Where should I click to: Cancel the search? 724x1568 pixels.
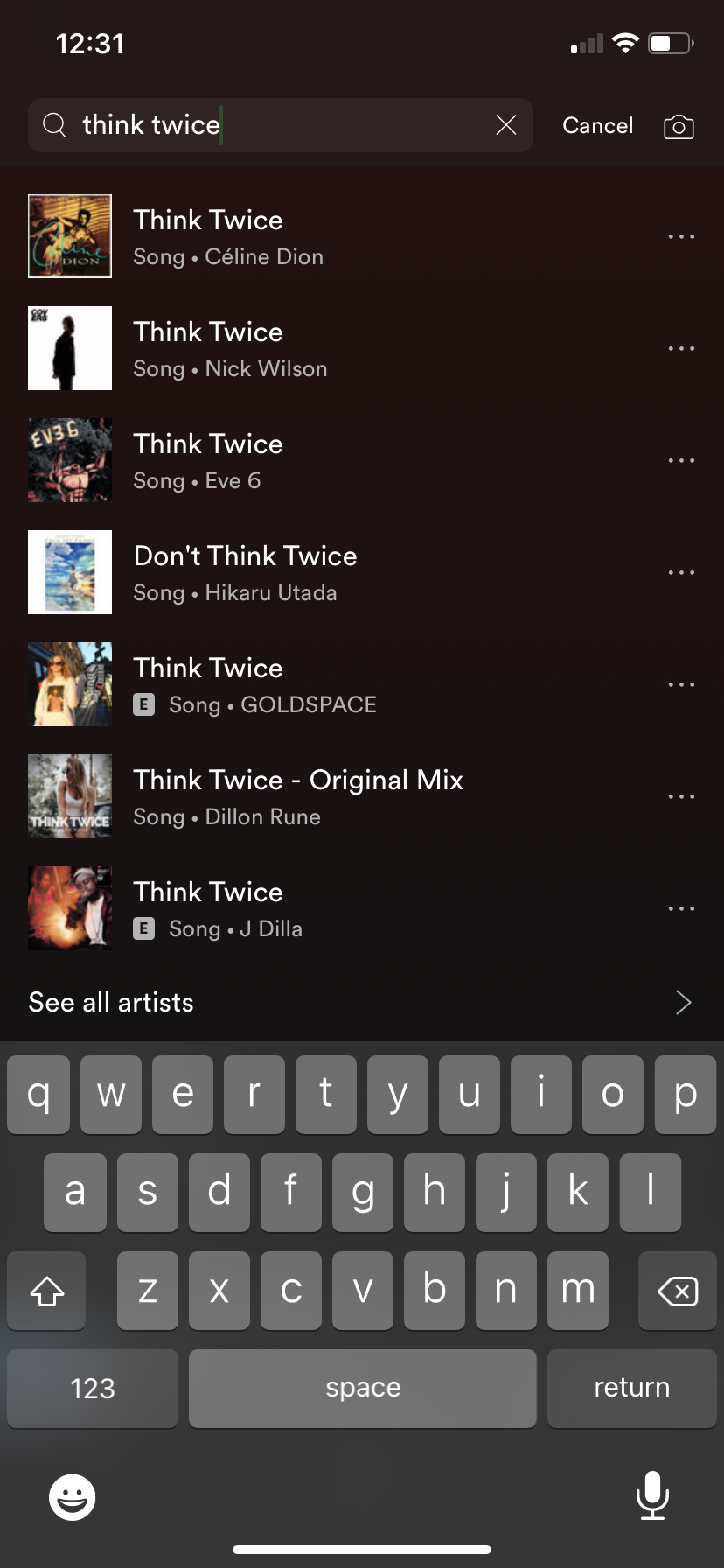point(597,125)
